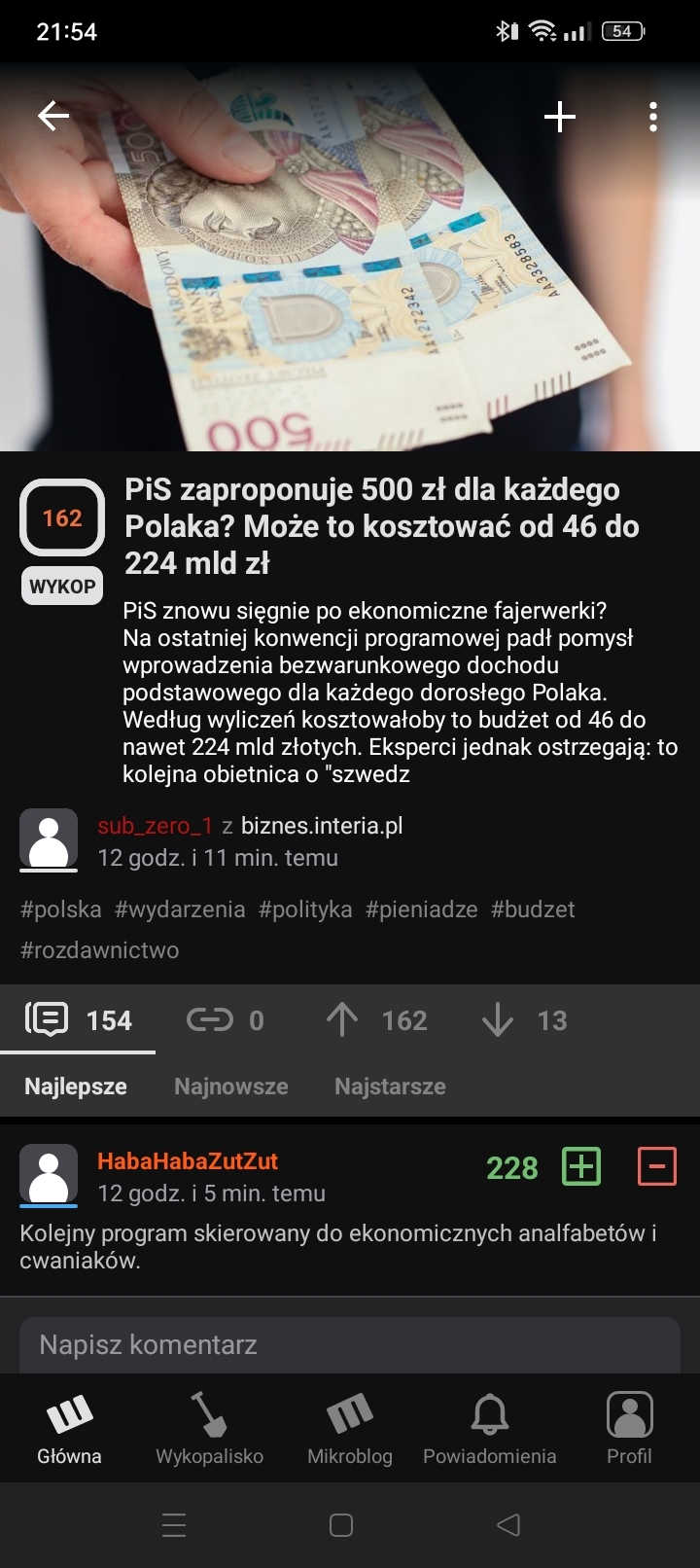Show the downvoters tab with 13
This screenshot has height=1568, width=700.
click(x=525, y=1019)
